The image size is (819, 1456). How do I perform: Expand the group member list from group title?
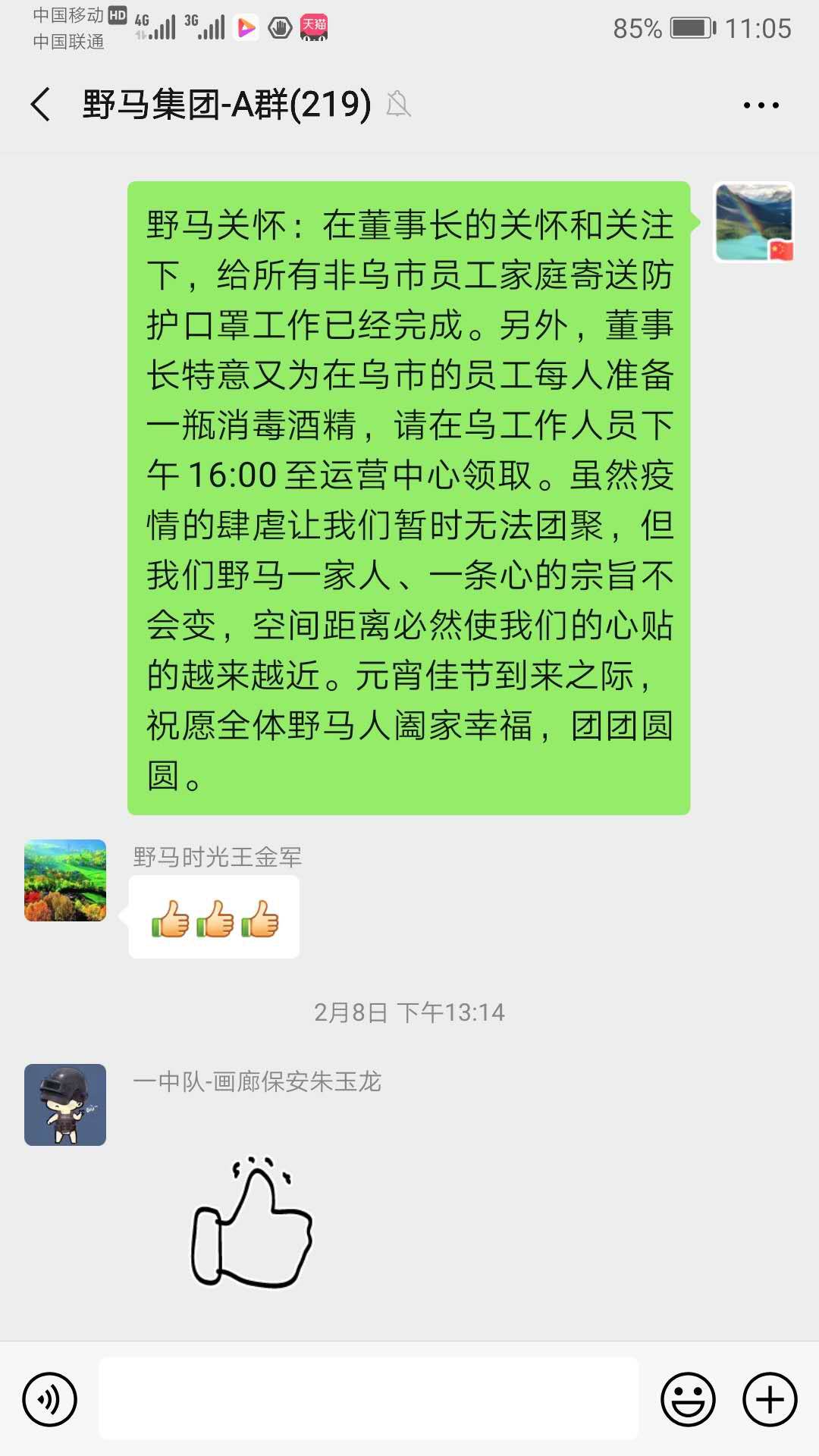(222, 104)
